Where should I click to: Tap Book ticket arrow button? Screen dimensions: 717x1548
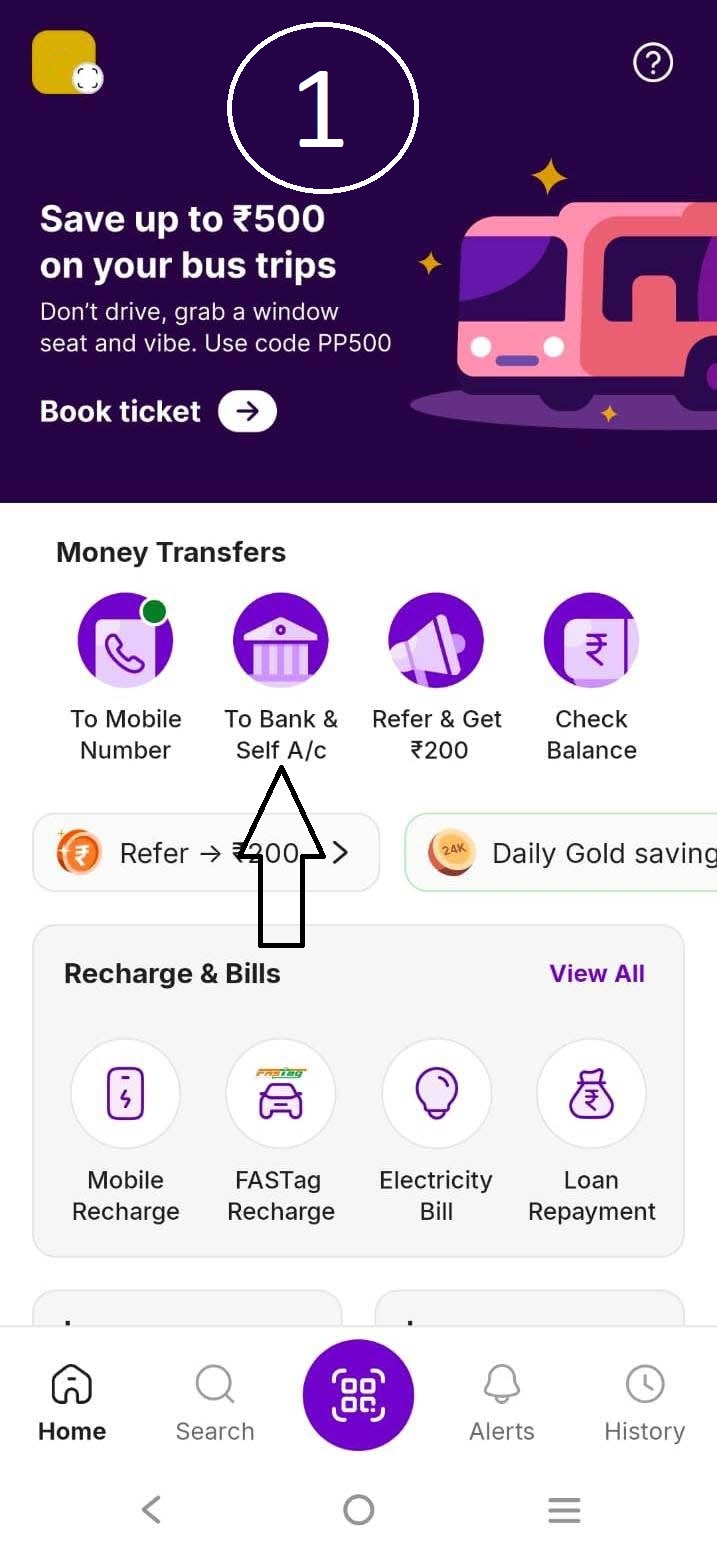(247, 411)
